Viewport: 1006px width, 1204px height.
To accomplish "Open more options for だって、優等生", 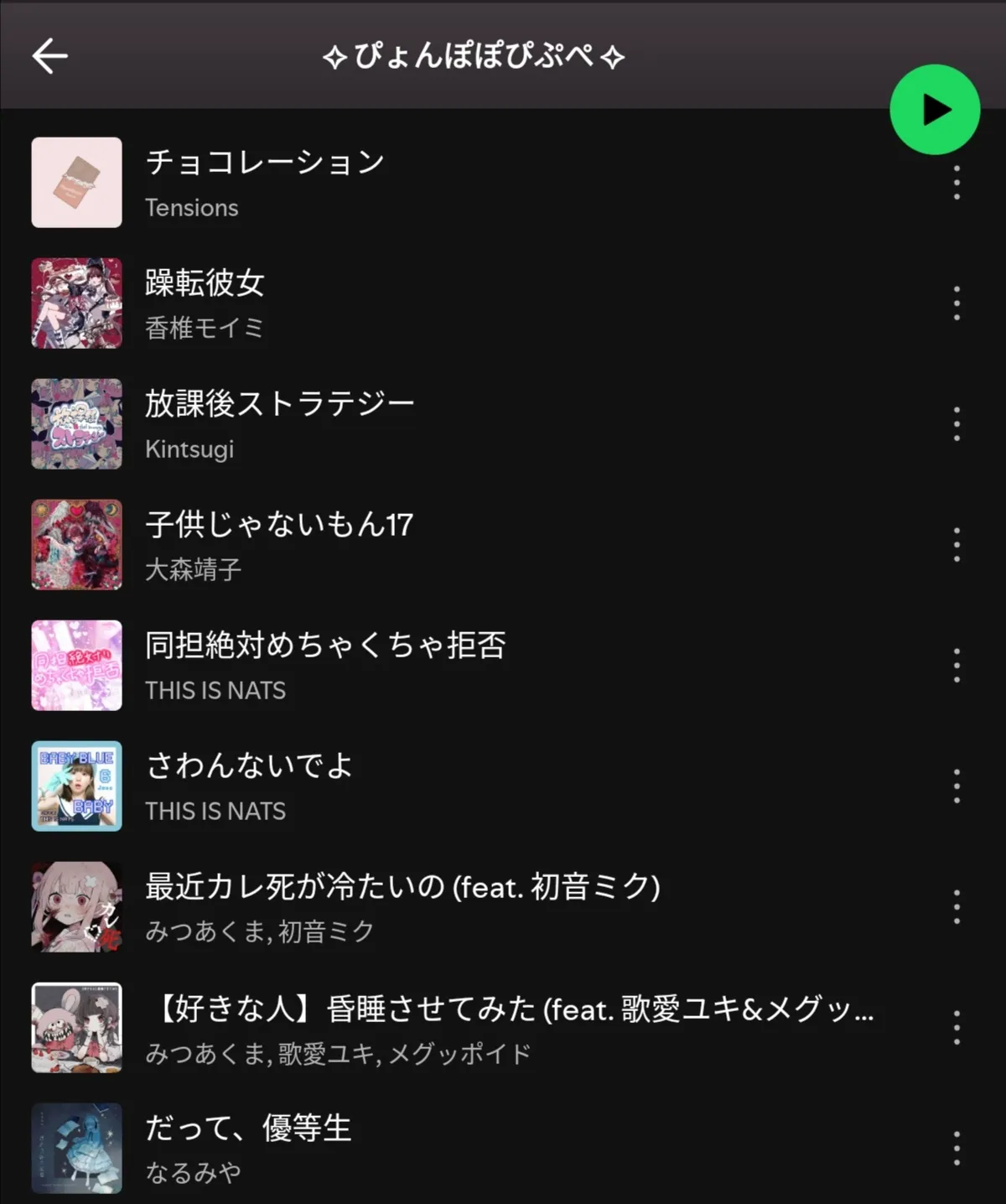I will (x=957, y=1149).
